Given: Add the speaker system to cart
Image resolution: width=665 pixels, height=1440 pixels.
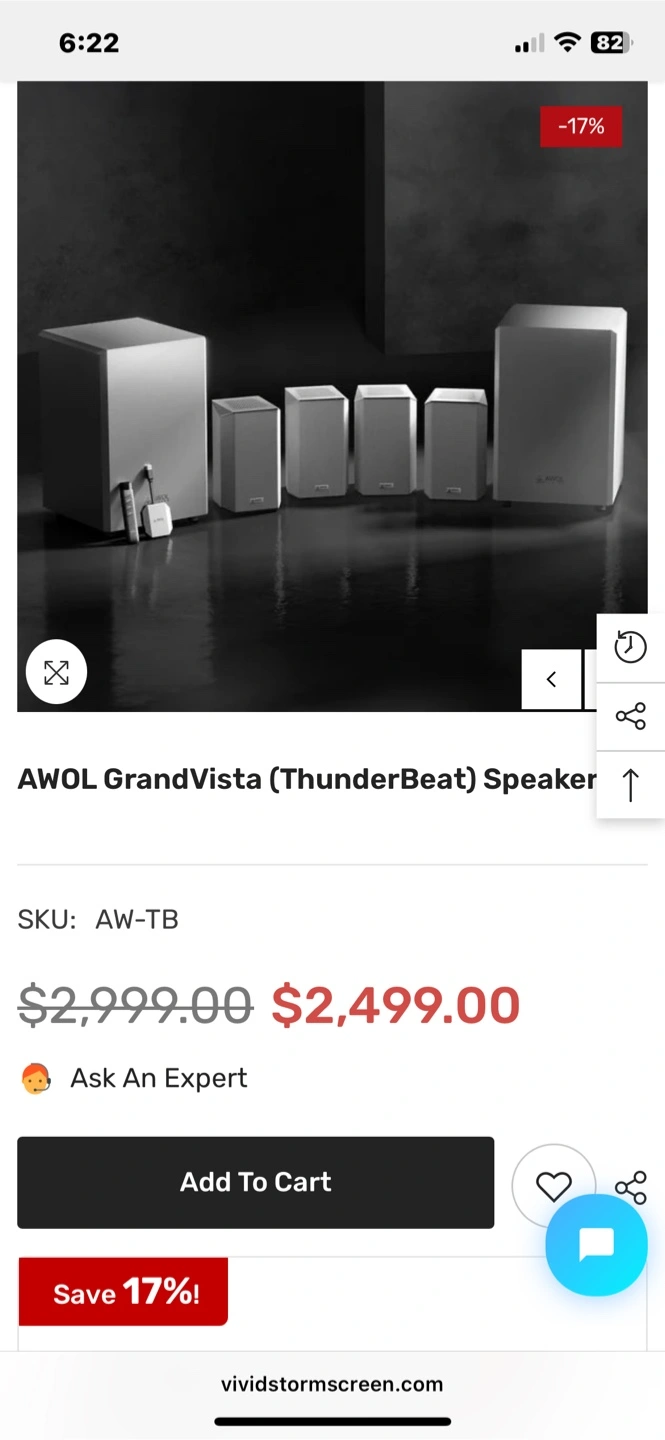Looking at the screenshot, I should 255,1182.
